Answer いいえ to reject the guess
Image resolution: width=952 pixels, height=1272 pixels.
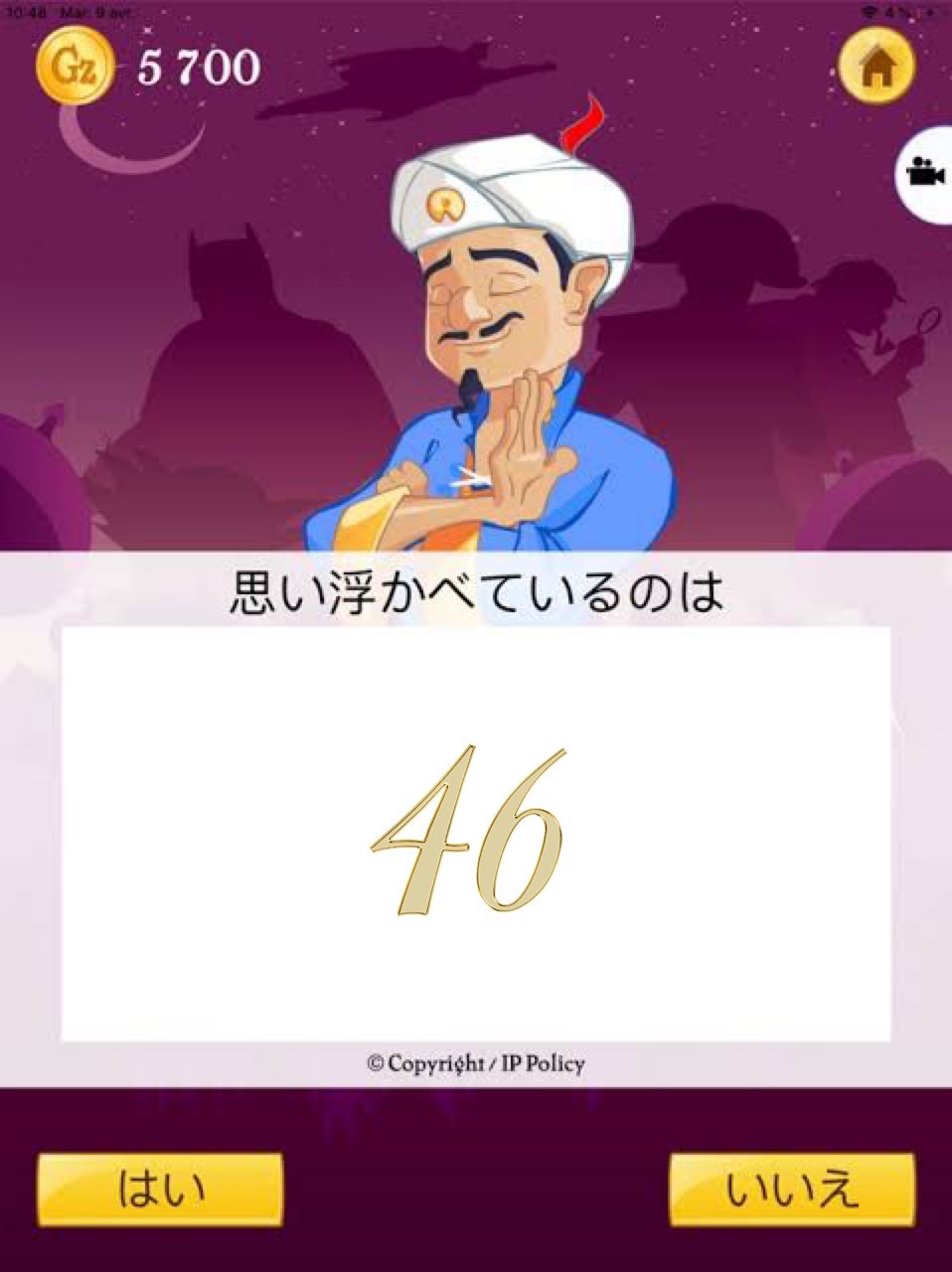tap(791, 1190)
